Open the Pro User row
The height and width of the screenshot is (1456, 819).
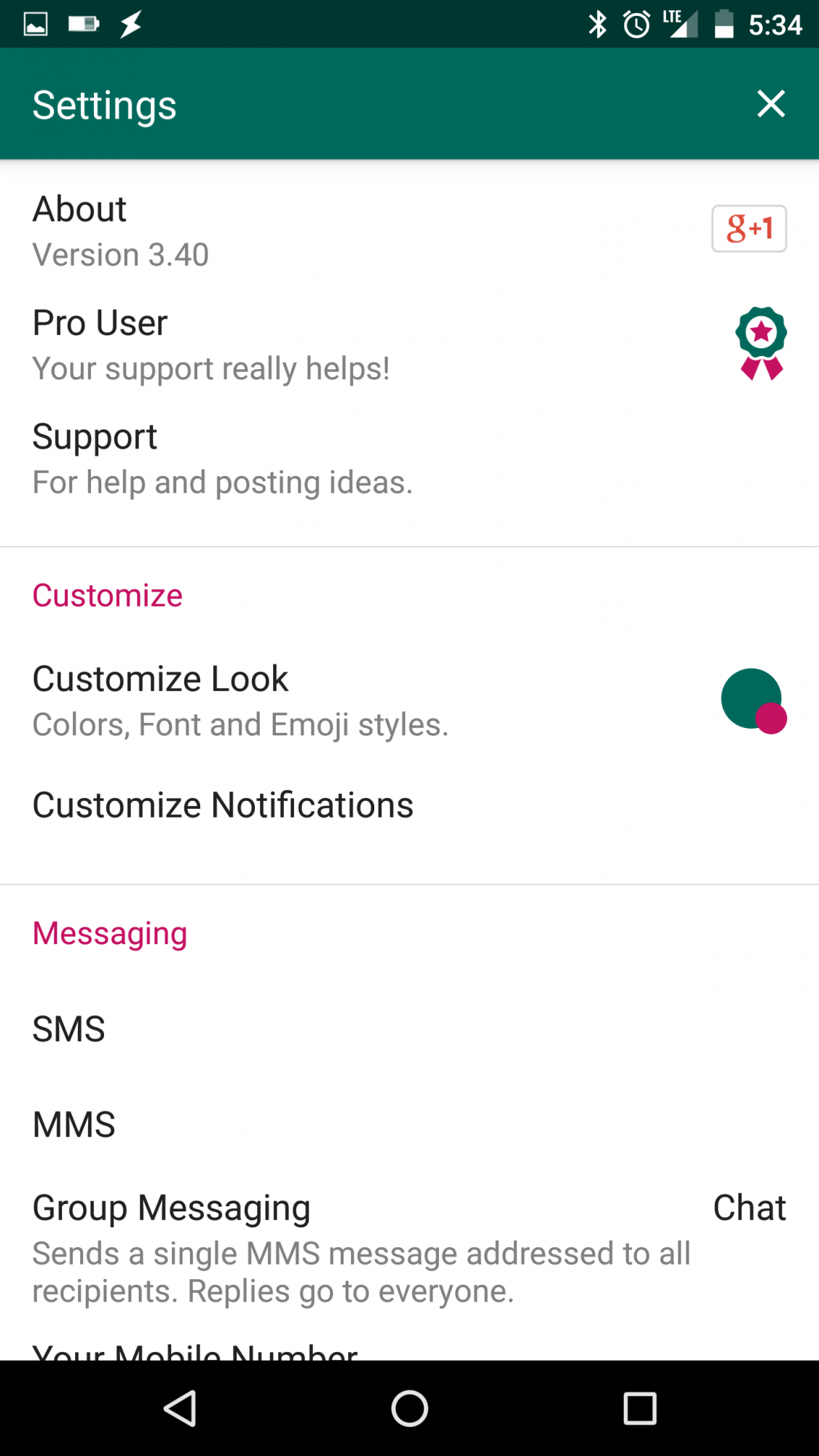291,345
